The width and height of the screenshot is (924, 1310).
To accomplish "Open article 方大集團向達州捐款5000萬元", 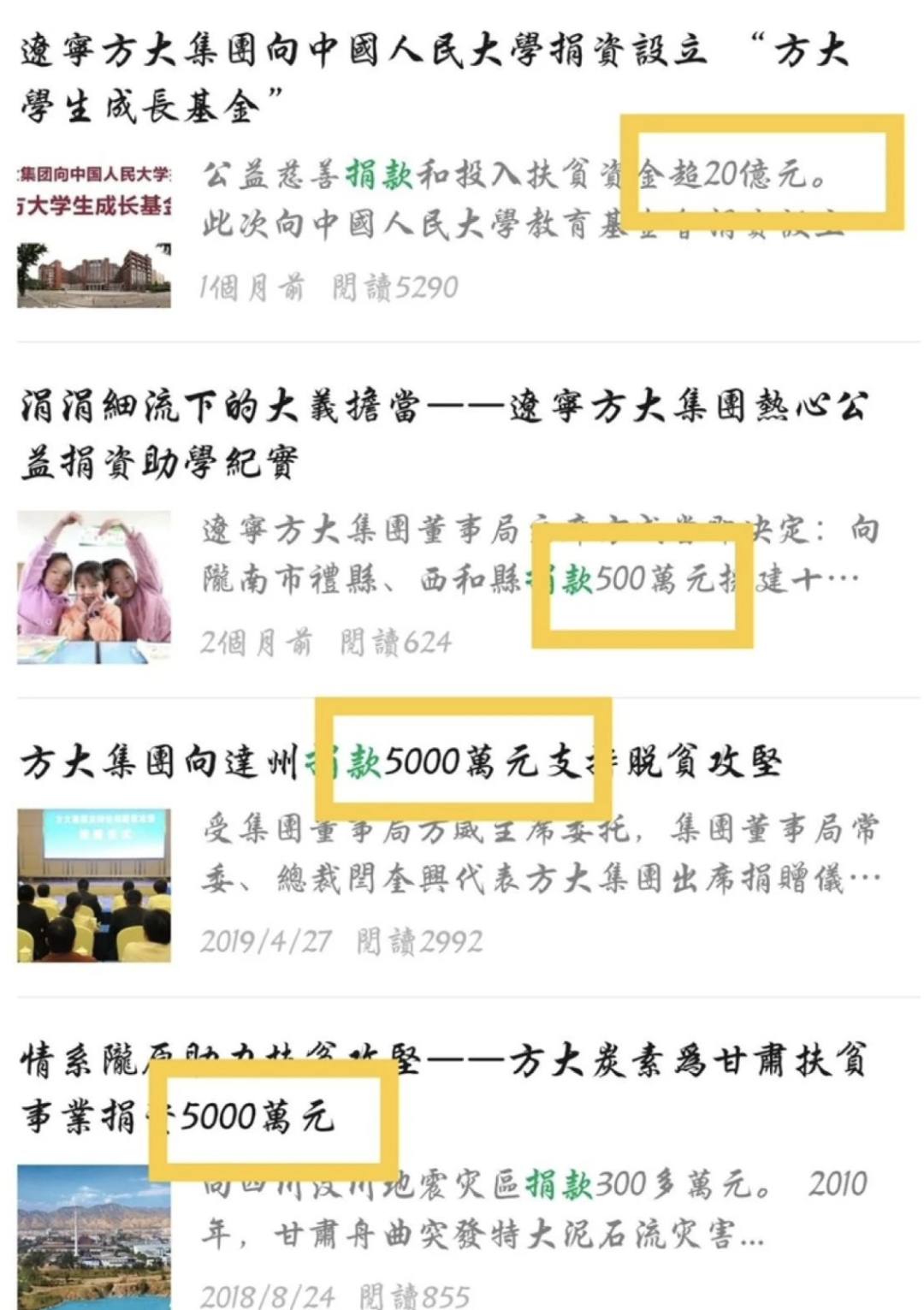I will (400, 762).
